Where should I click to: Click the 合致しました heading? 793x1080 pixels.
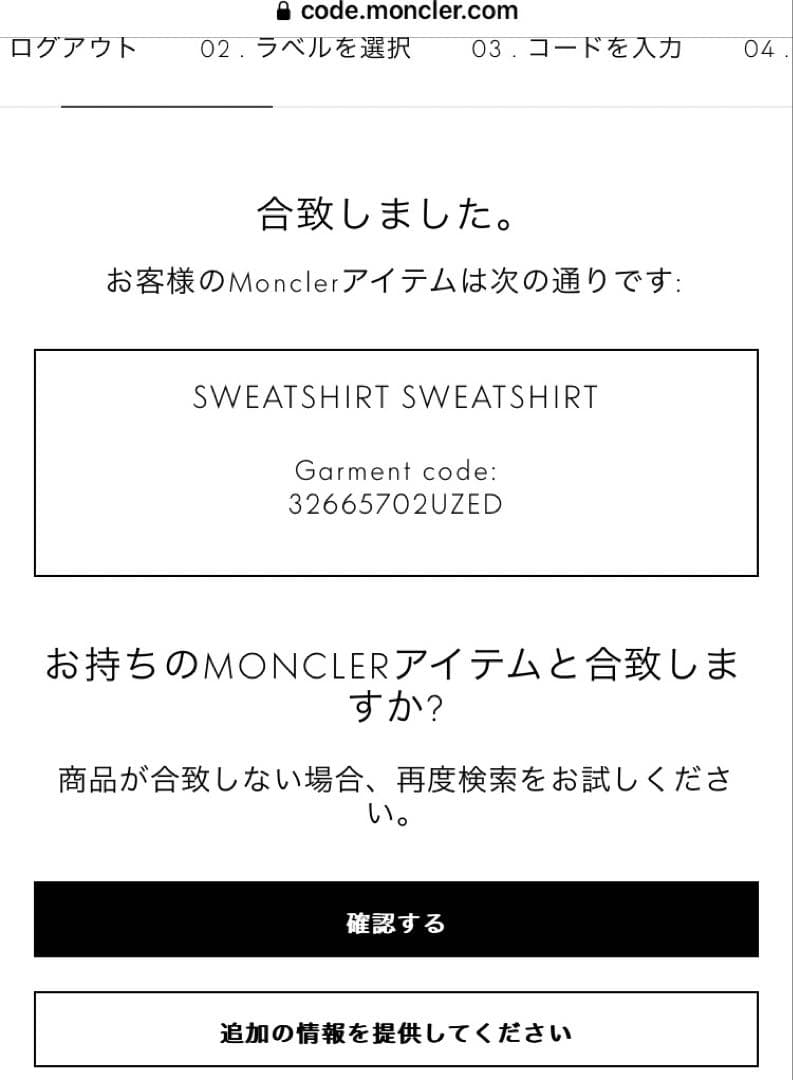point(396,213)
